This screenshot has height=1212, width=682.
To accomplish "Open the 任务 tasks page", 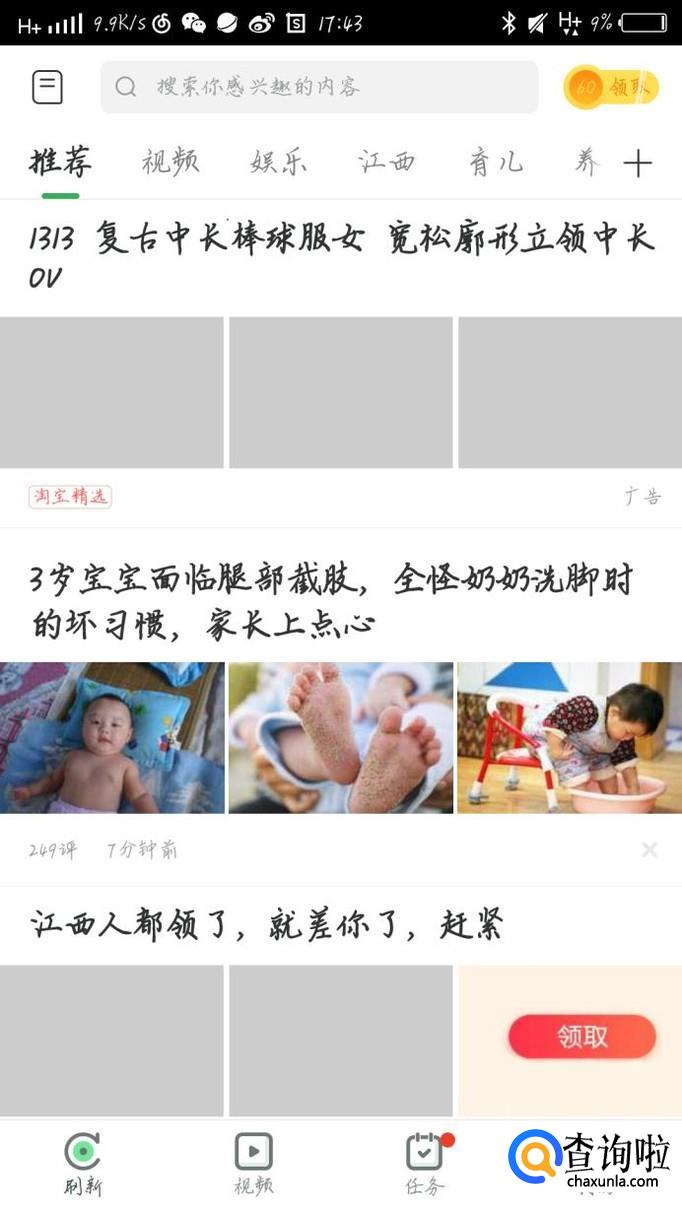I will coord(425,1164).
